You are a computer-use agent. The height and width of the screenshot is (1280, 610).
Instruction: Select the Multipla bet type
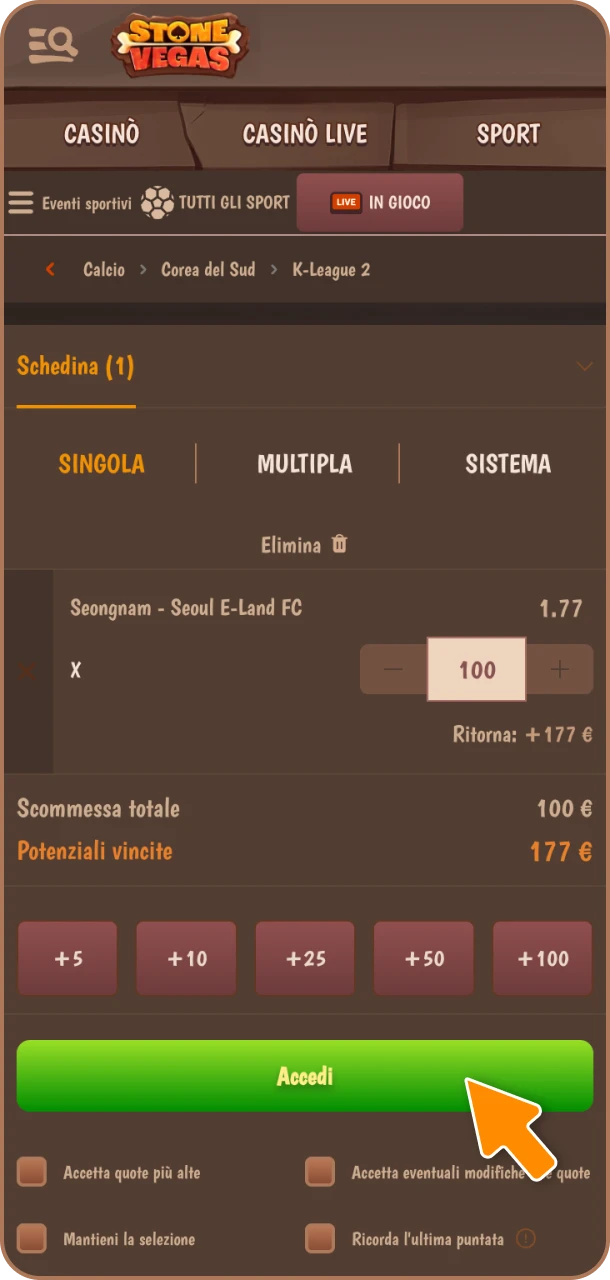point(304,464)
